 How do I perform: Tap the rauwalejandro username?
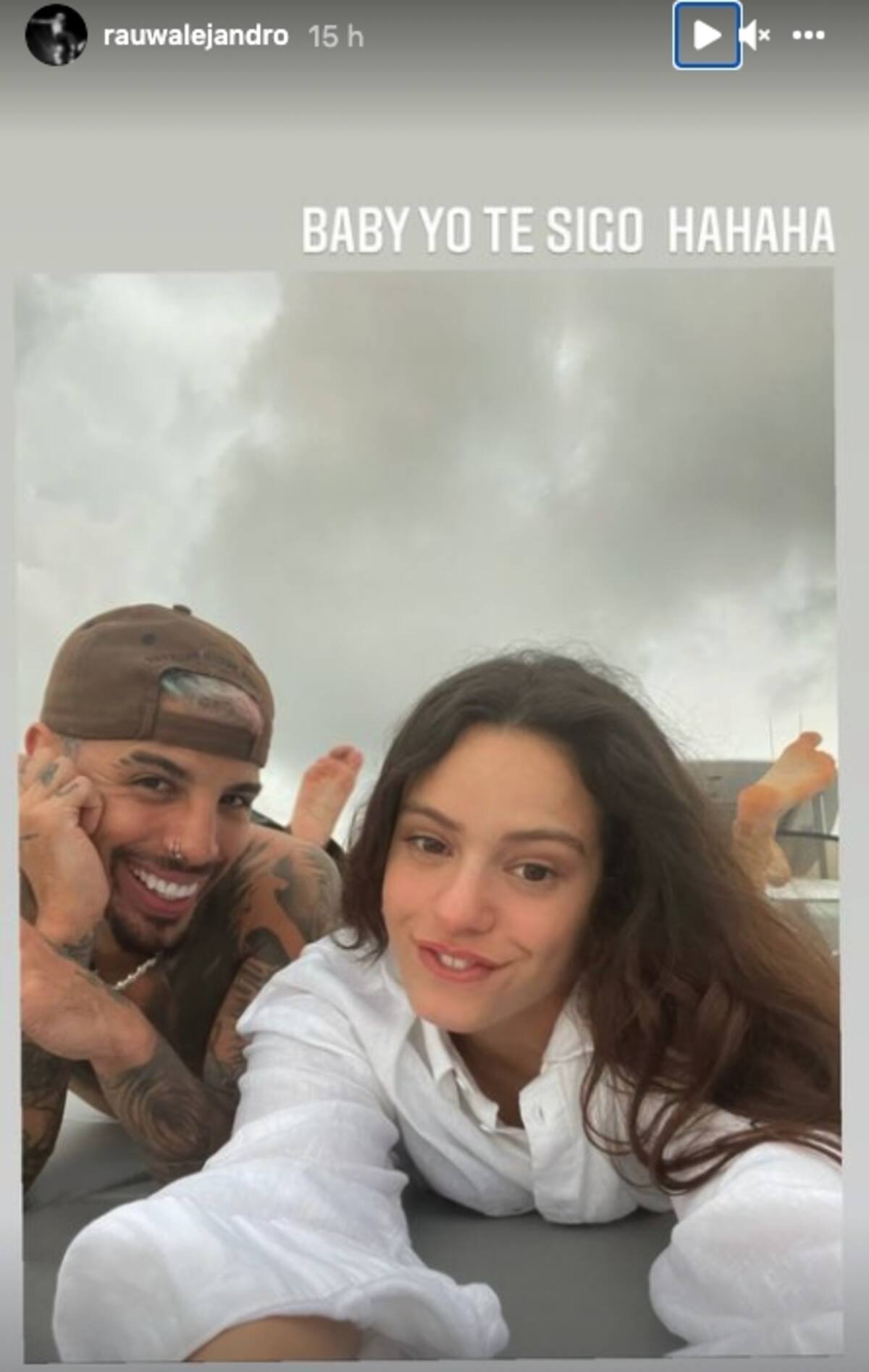(196, 35)
